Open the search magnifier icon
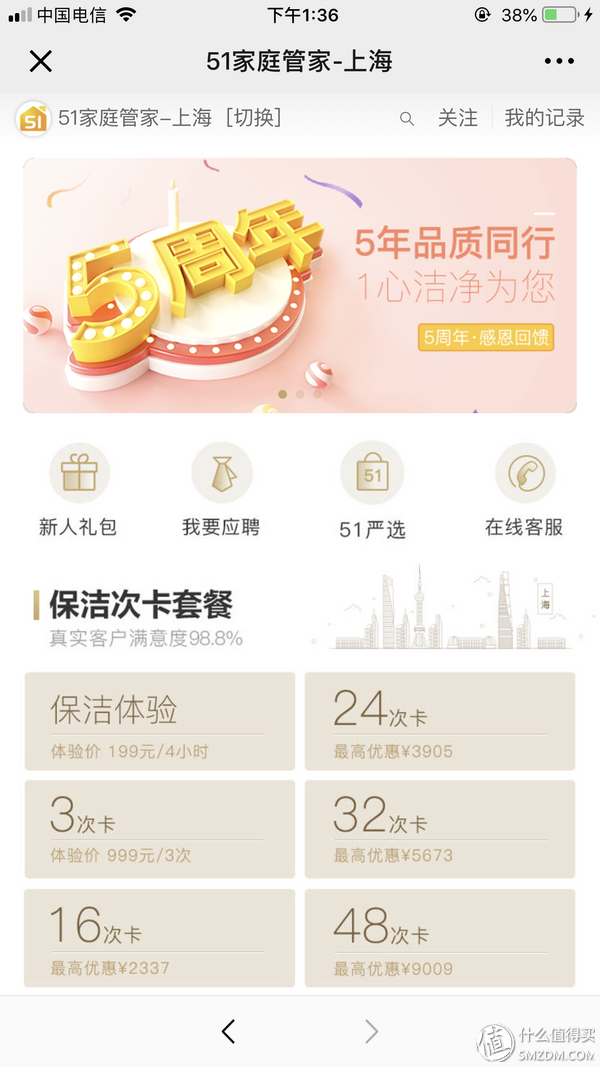 pyautogui.click(x=406, y=119)
